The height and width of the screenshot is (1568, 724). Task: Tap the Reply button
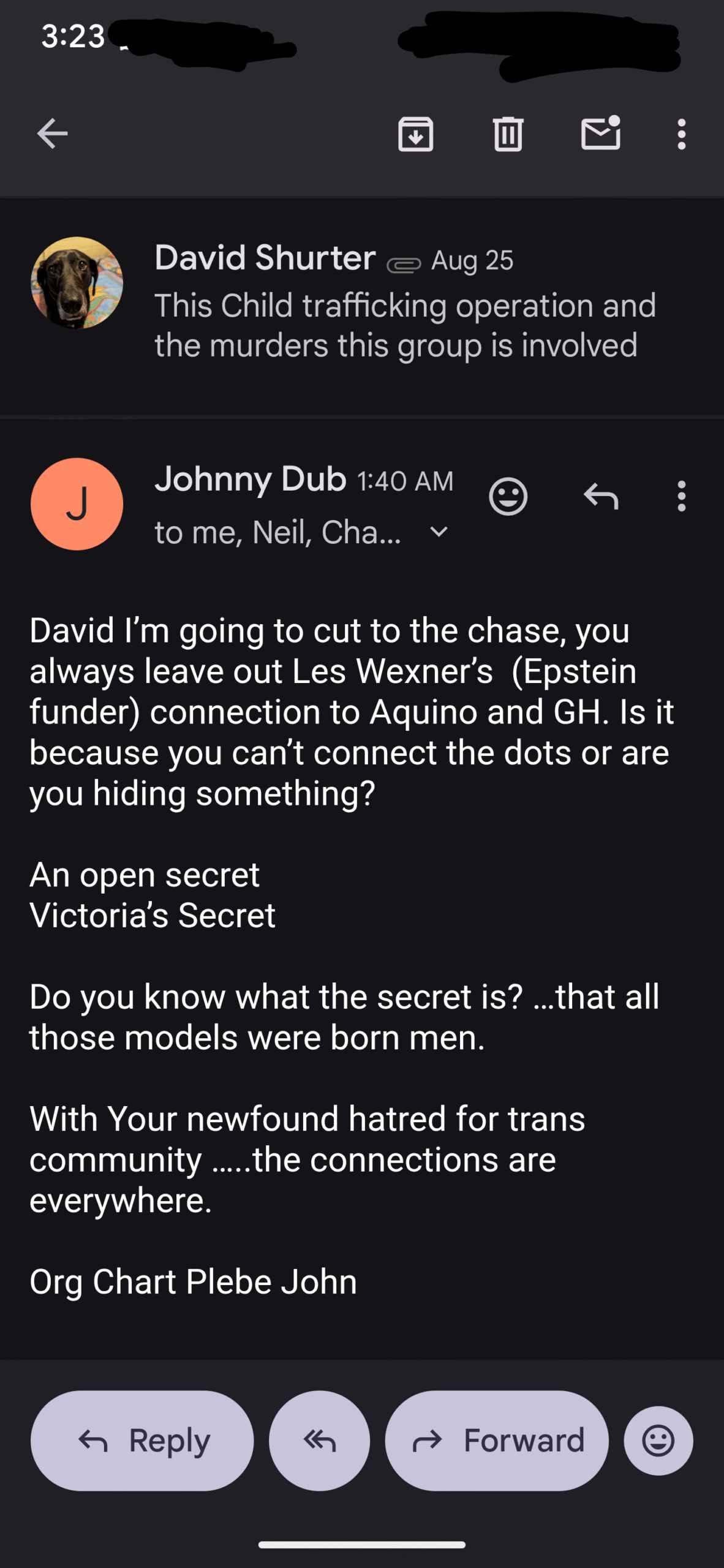(142, 1441)
